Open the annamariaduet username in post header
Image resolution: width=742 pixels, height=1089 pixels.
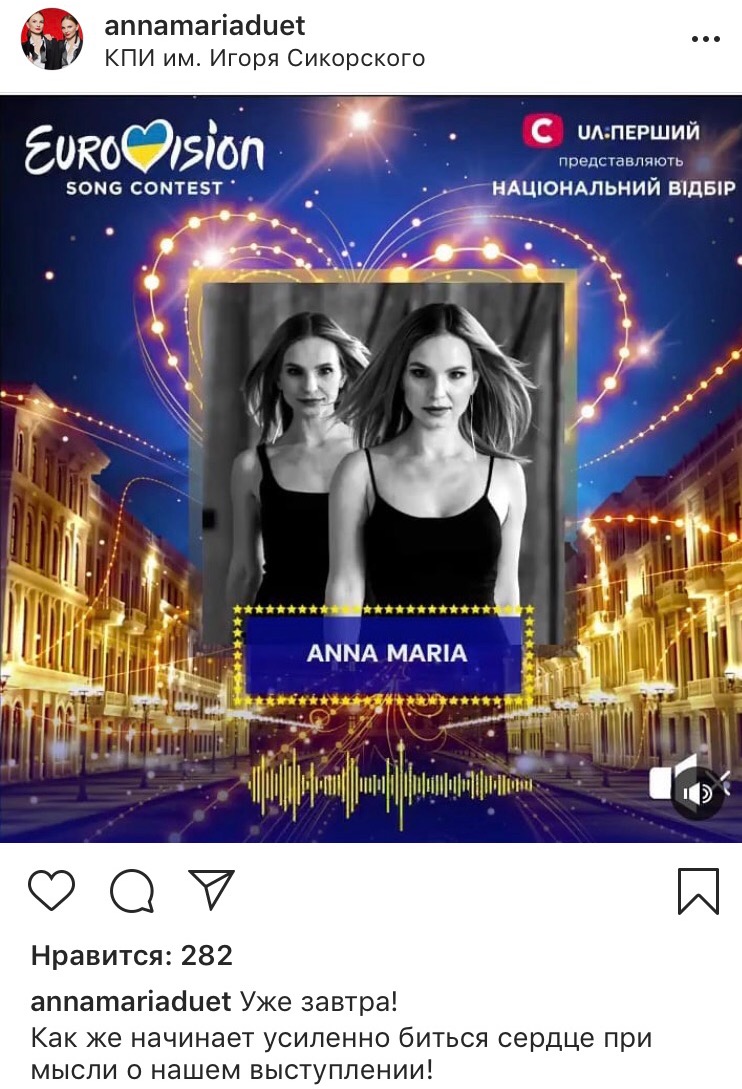point(205,25)
